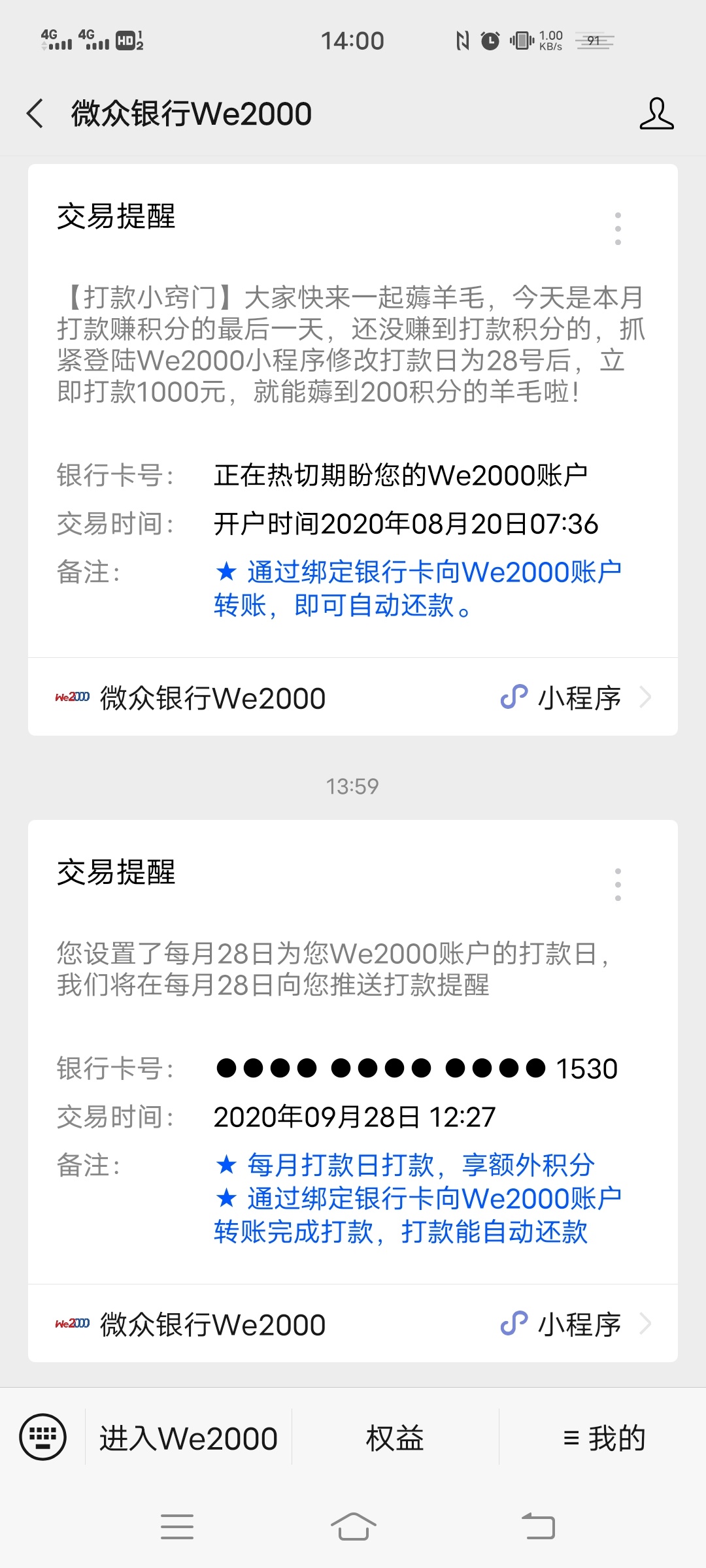The image size is (706, 1568).
Task: Open the 打款小窍门 transaction reminder card
Action: (353, 411)
